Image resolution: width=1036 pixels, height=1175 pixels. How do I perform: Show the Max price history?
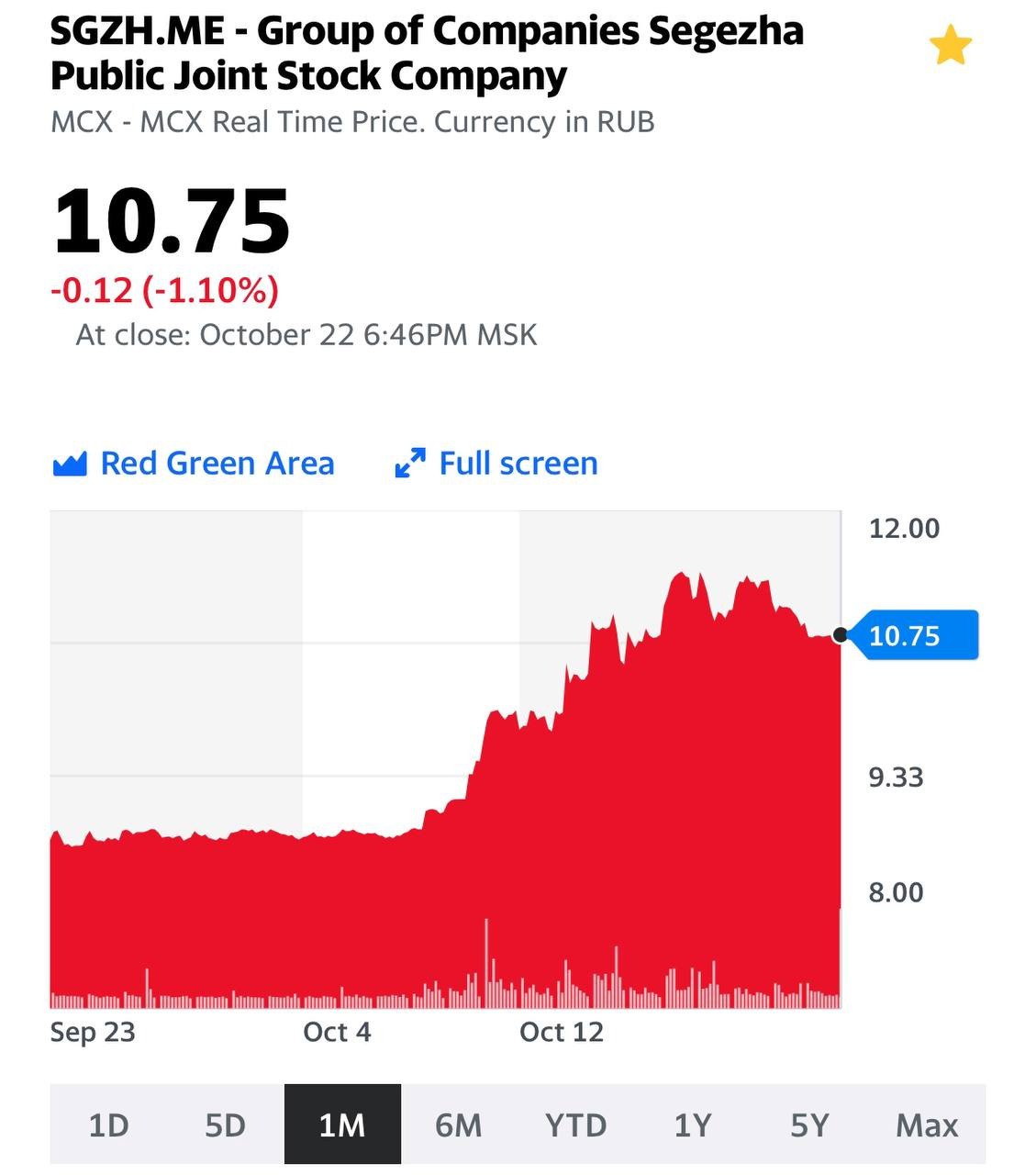tap(927, 1125)
